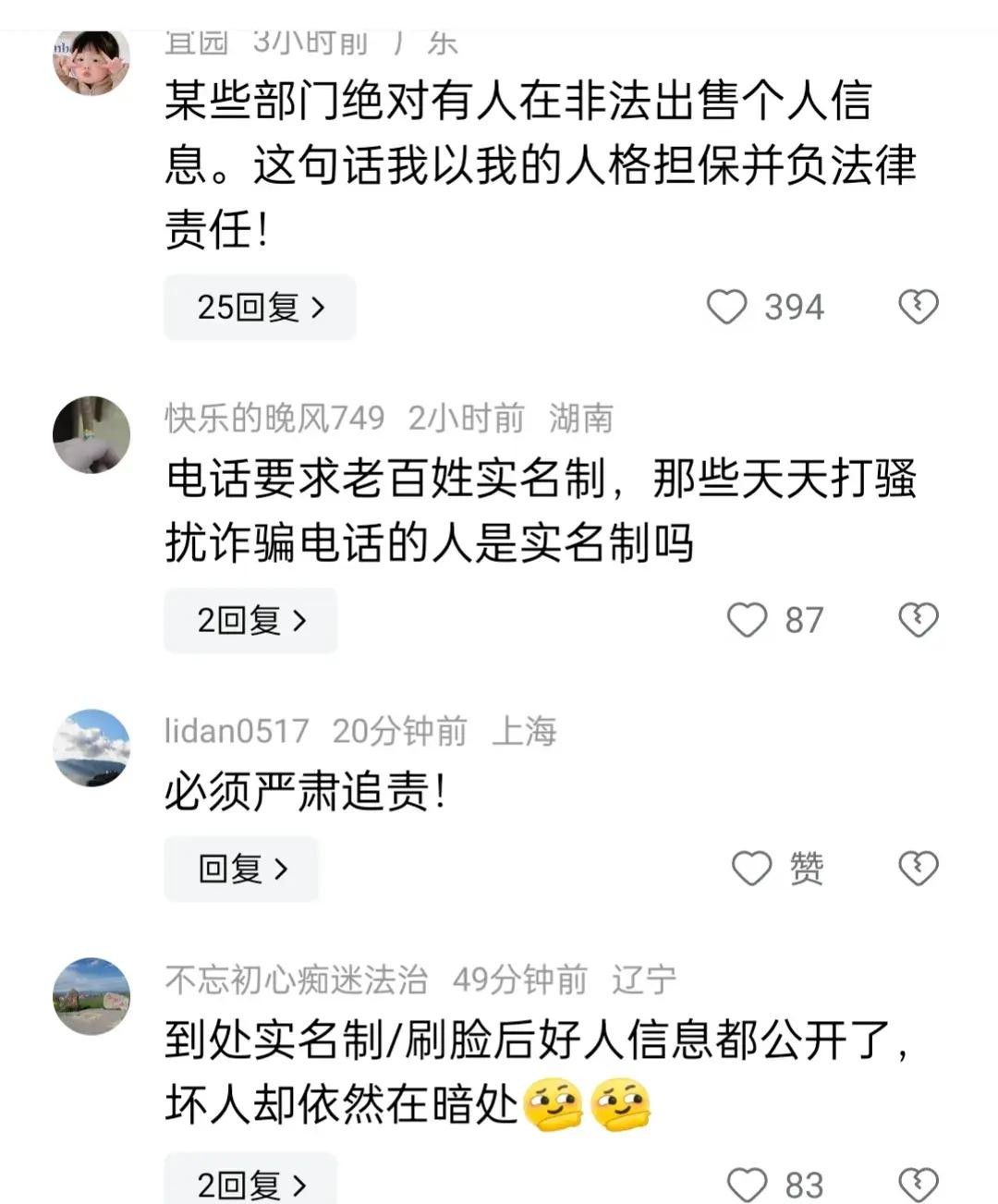Image resolution: width=998 pixels, height=1204 pixels.
Task: Reply to lidan0517's comment
Action: pos(241,869)
